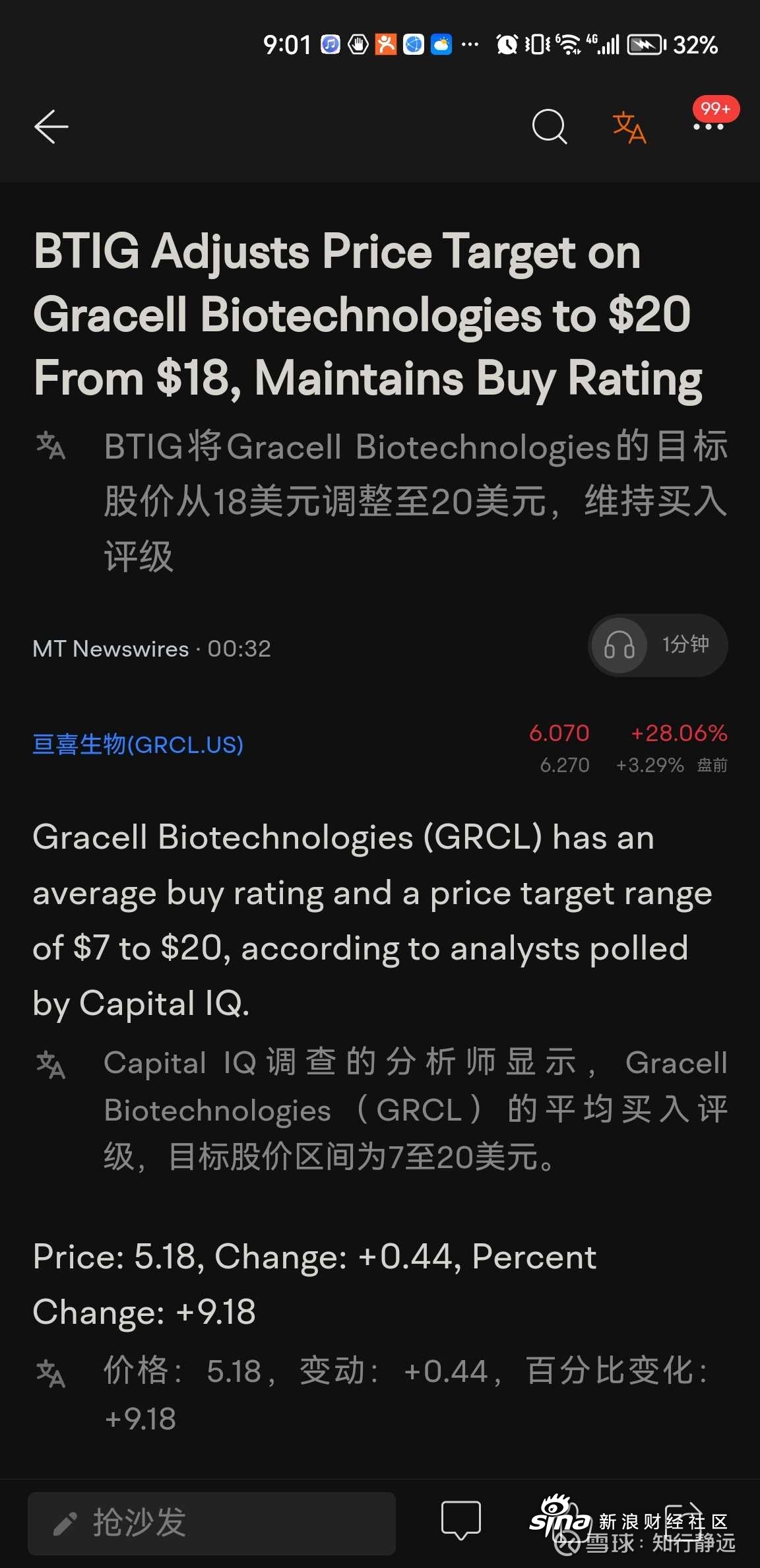Open the 亘喜生物(GRCL.US) stock link

pyautogui.click(x=138, y=745)
